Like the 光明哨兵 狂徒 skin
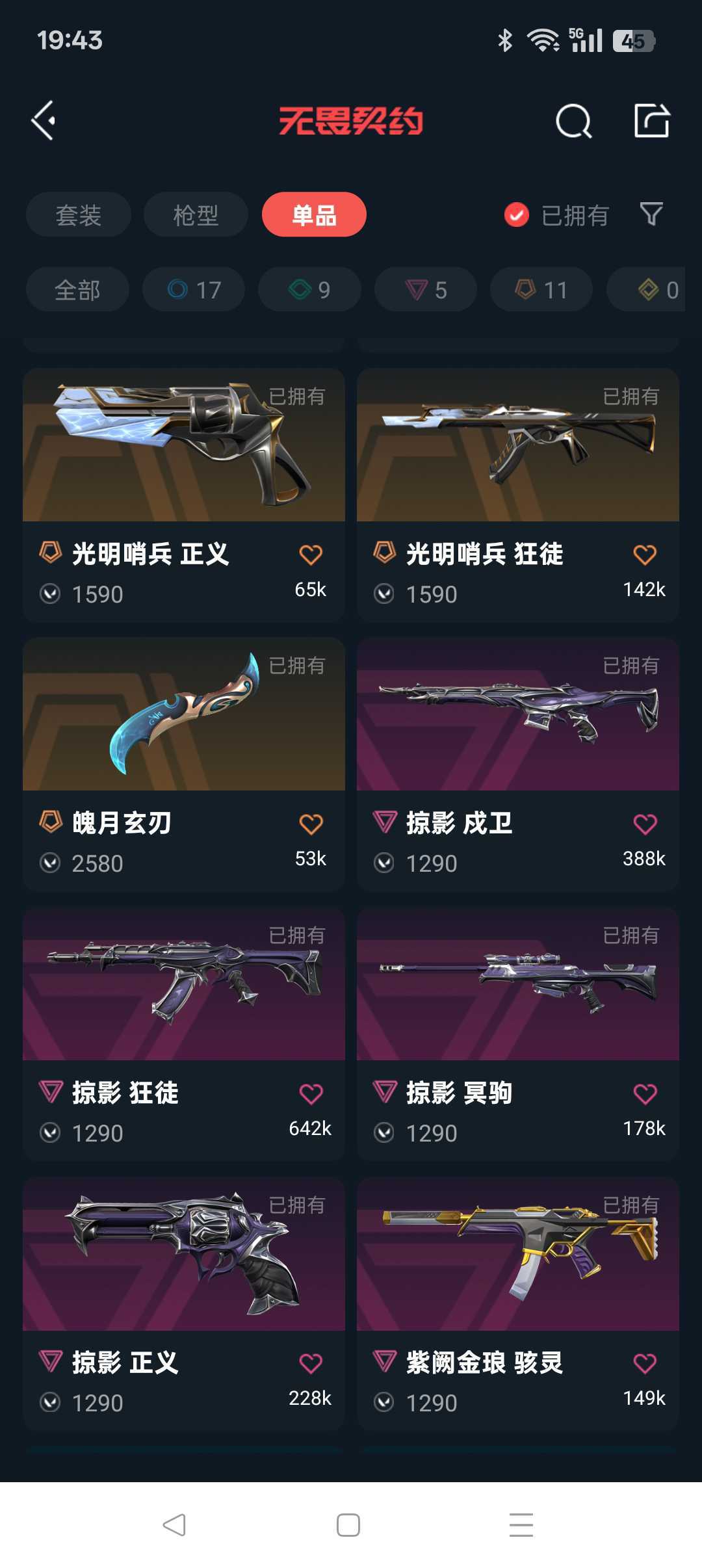The image size is (702, 1568). click(x=645, y=555)
